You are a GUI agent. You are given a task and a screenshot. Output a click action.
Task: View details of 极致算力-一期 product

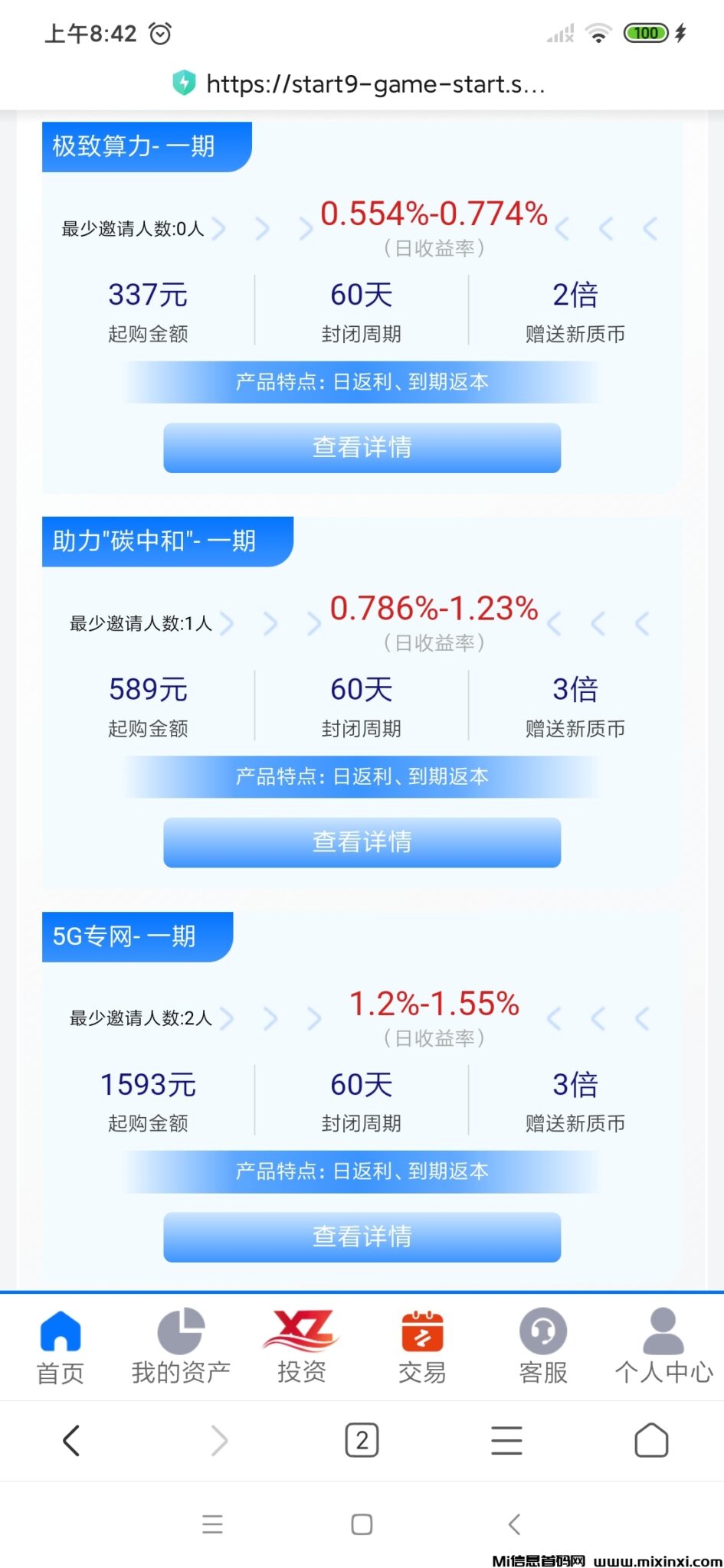(x=362, y=447)
